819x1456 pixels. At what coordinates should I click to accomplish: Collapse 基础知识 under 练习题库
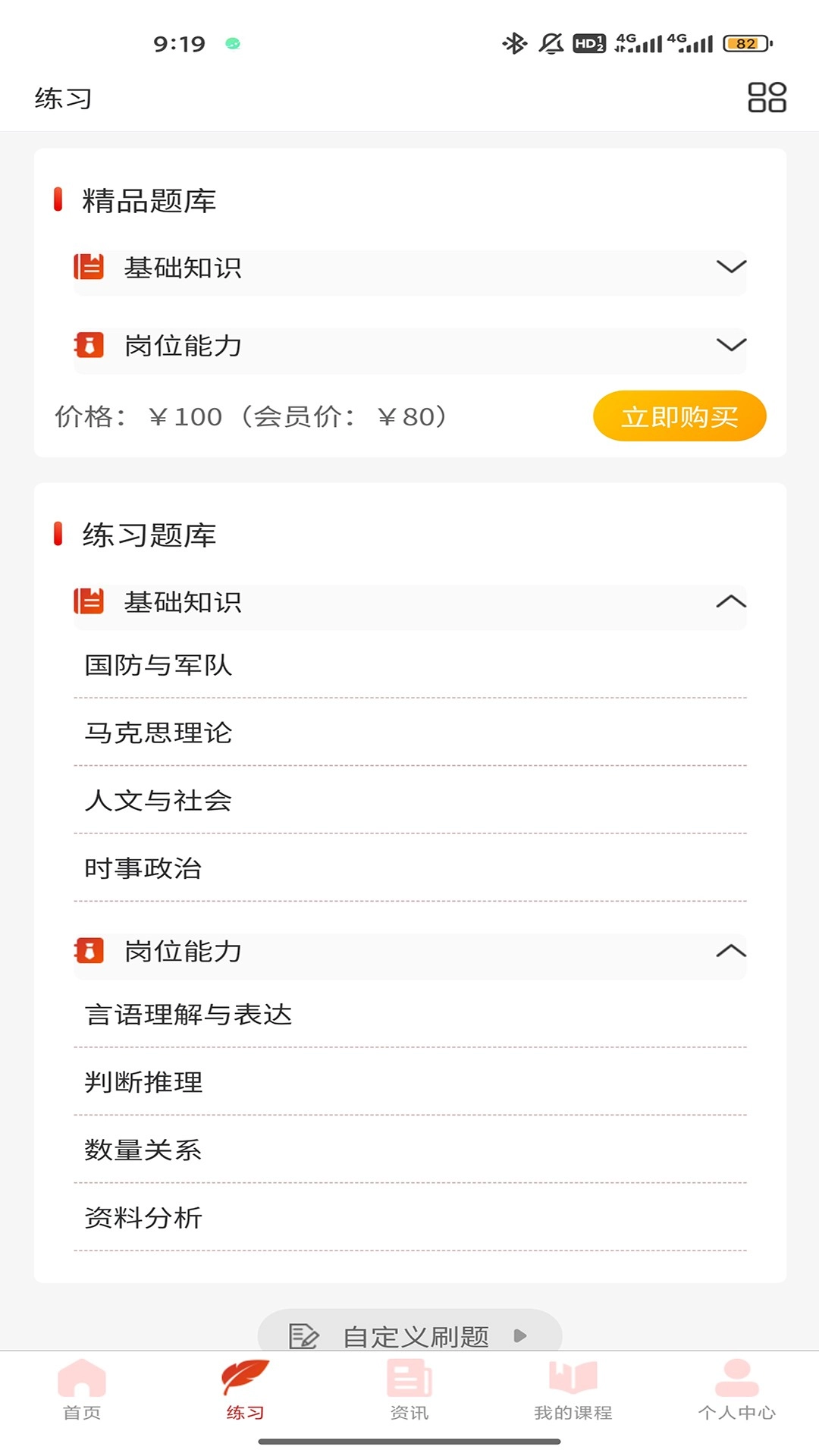coord(409,603)
